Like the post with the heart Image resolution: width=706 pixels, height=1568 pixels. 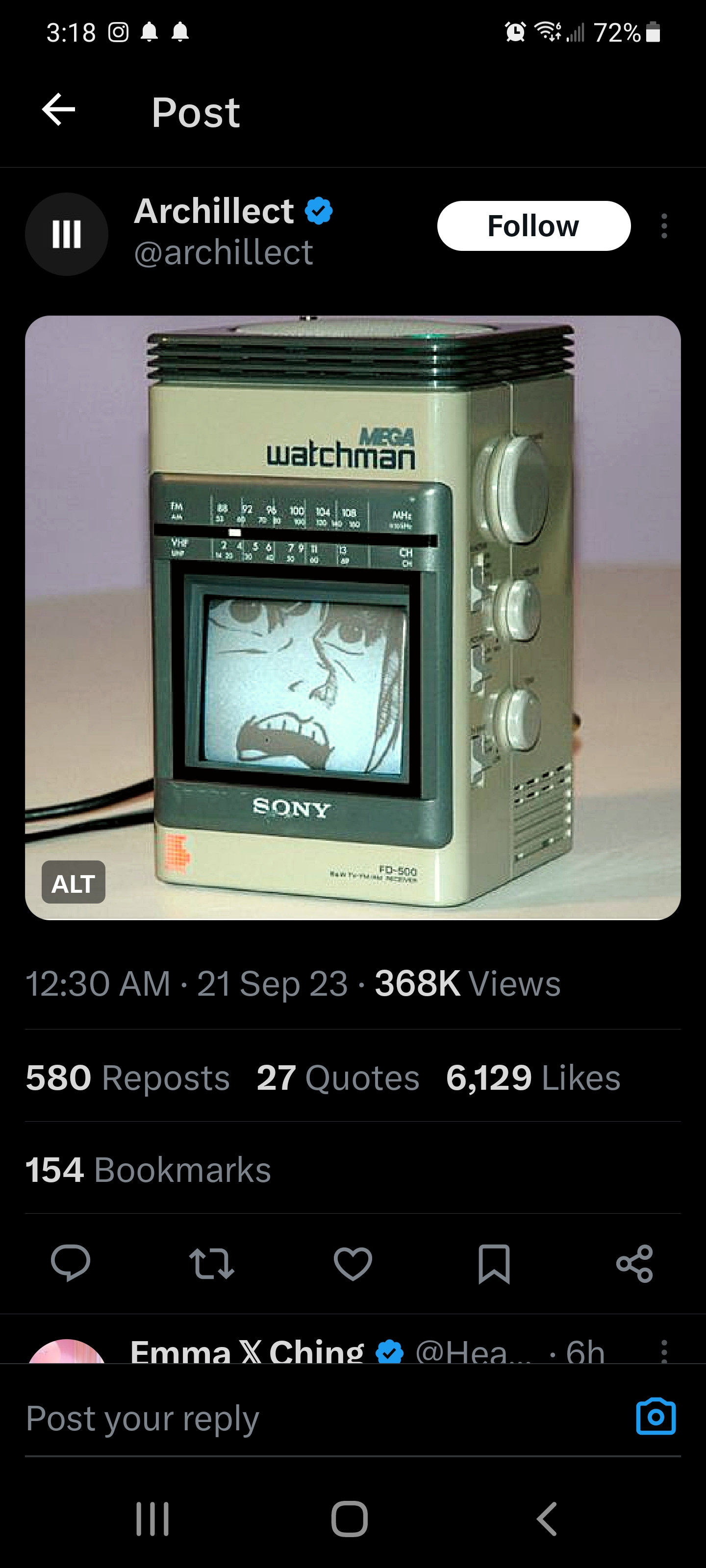[353, 1264]
